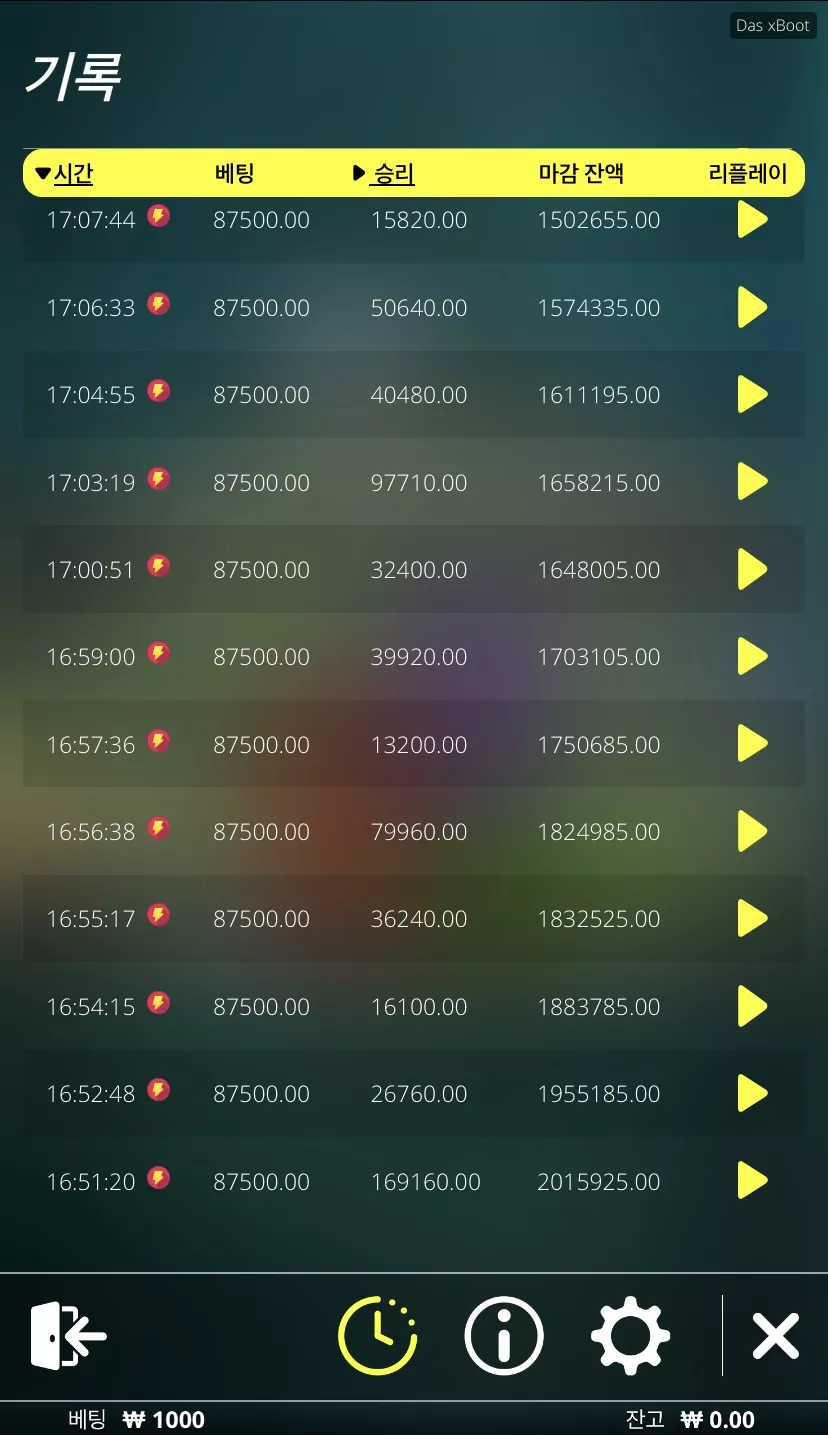This screenshot has width=828, height=1435.
Task: Play the replay for 16:55:17
Action: click(x=752, y=918)
